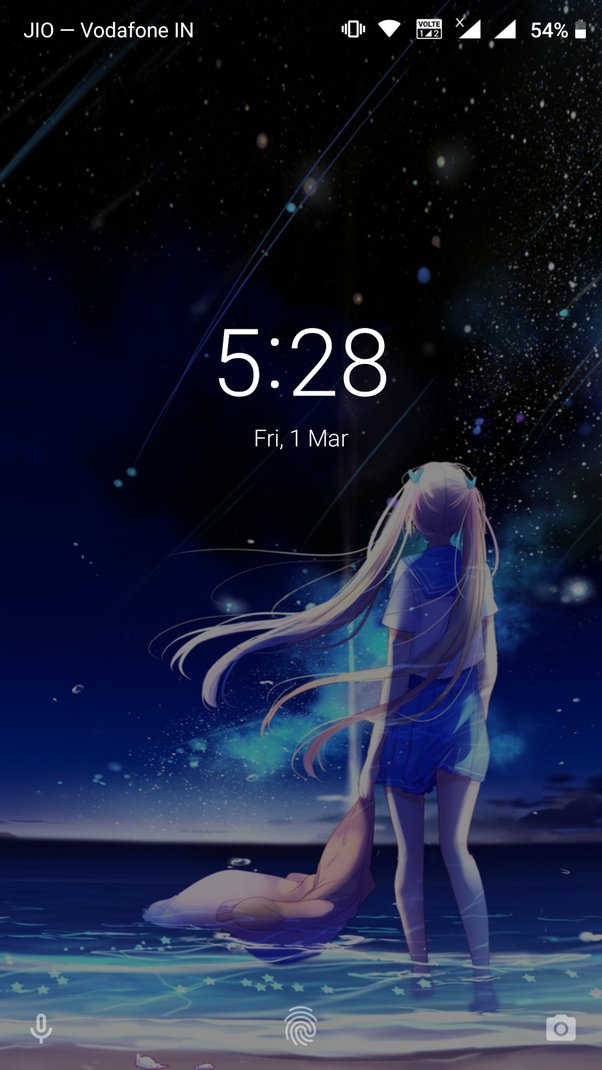
Task: Tap the fingerprint unlock icon
Action: coord(300,1027)
